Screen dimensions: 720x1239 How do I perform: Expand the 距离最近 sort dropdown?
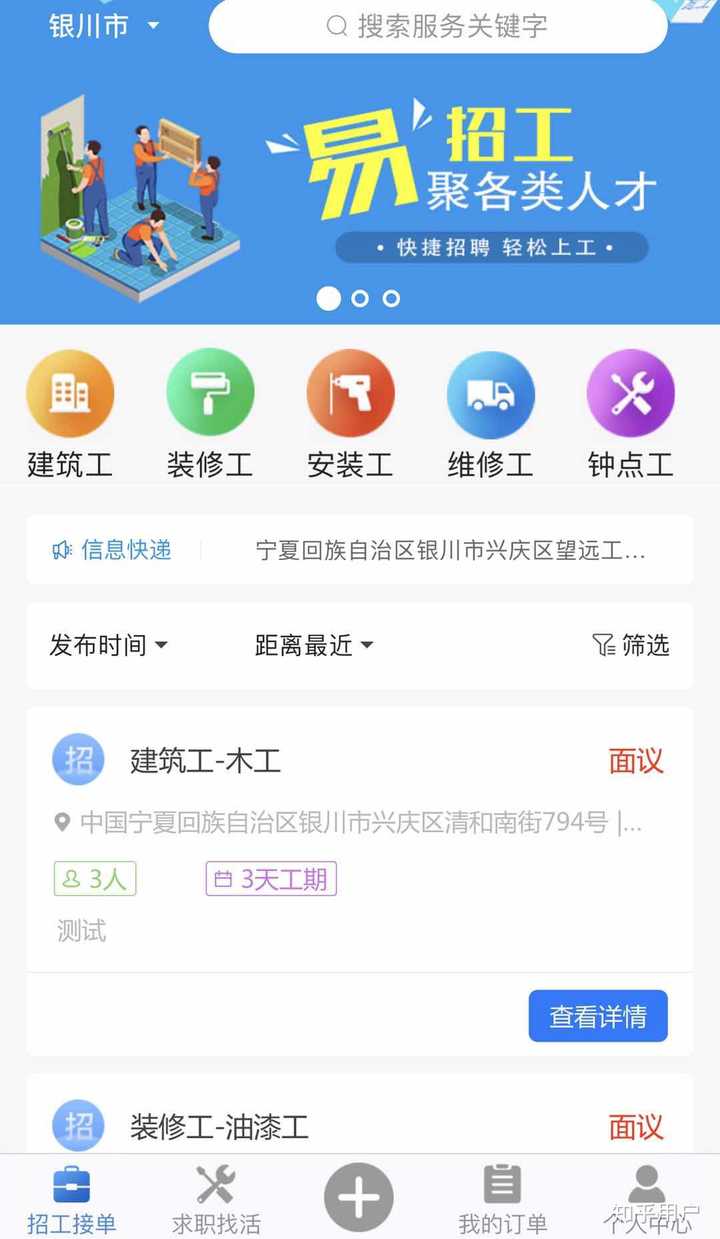click(x=314, y=645)
